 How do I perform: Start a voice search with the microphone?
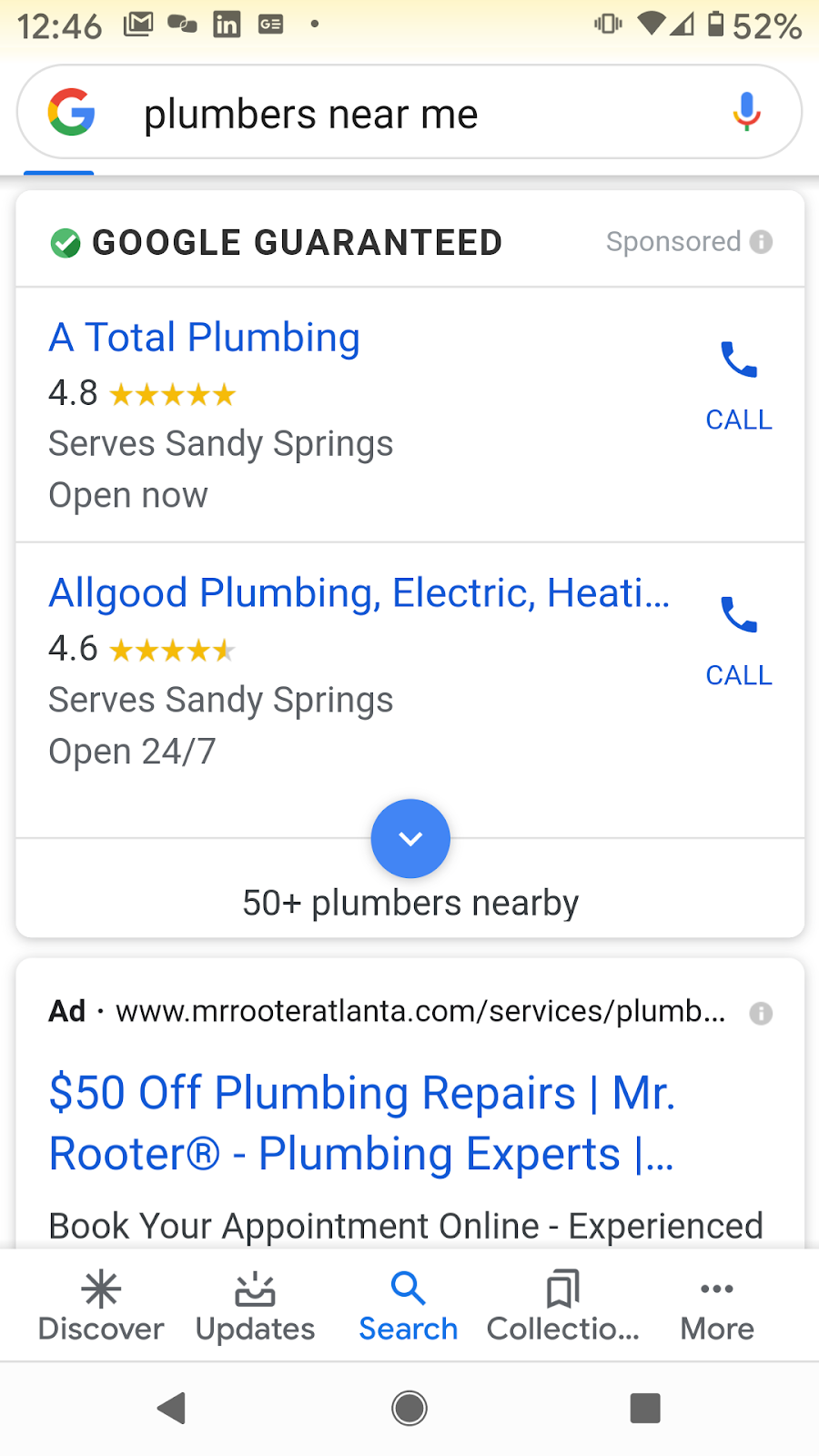pos(746,113)
